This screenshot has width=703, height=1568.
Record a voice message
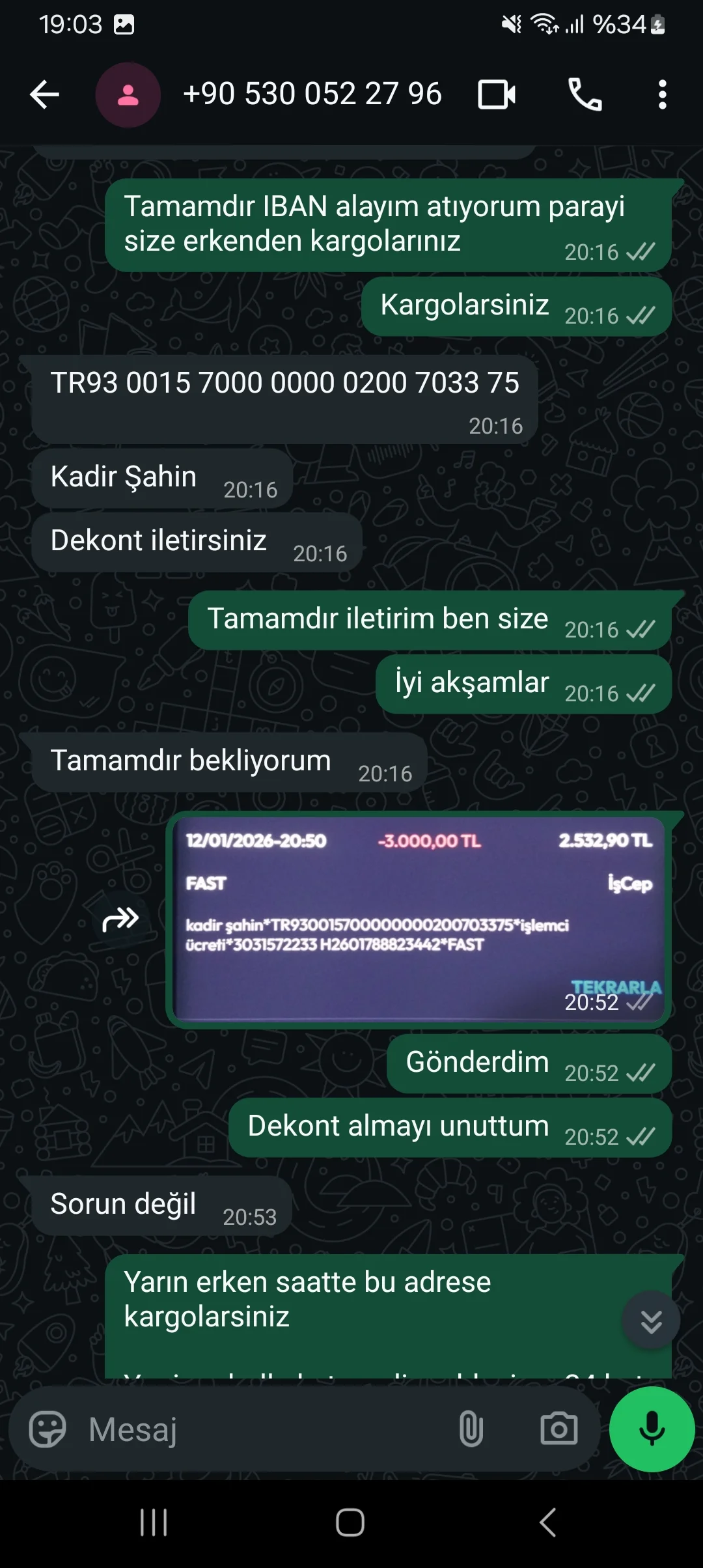tap(652, 1430)
